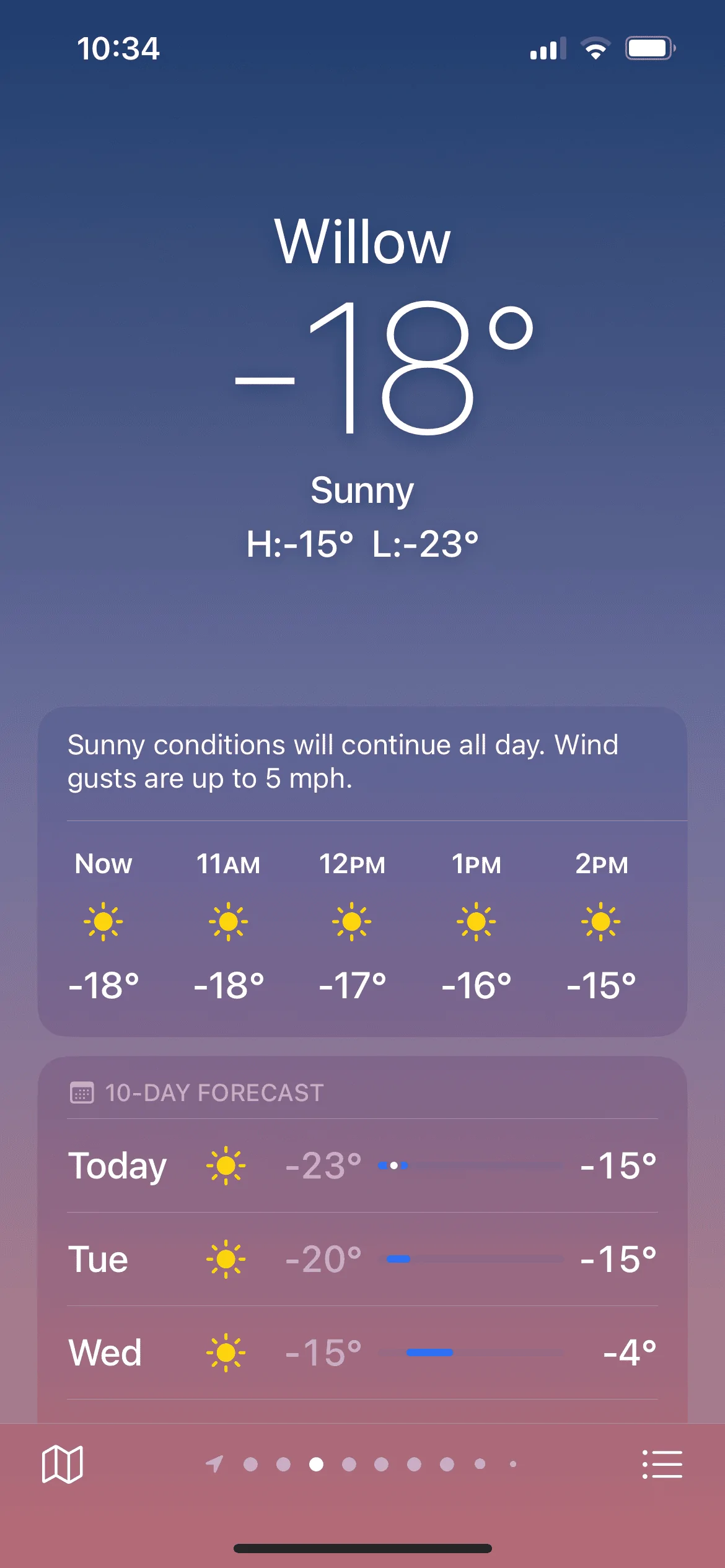Open the 10-day forecast header
The height and width of the screenshot is (1568, 725).
(x=214, y=1093)
